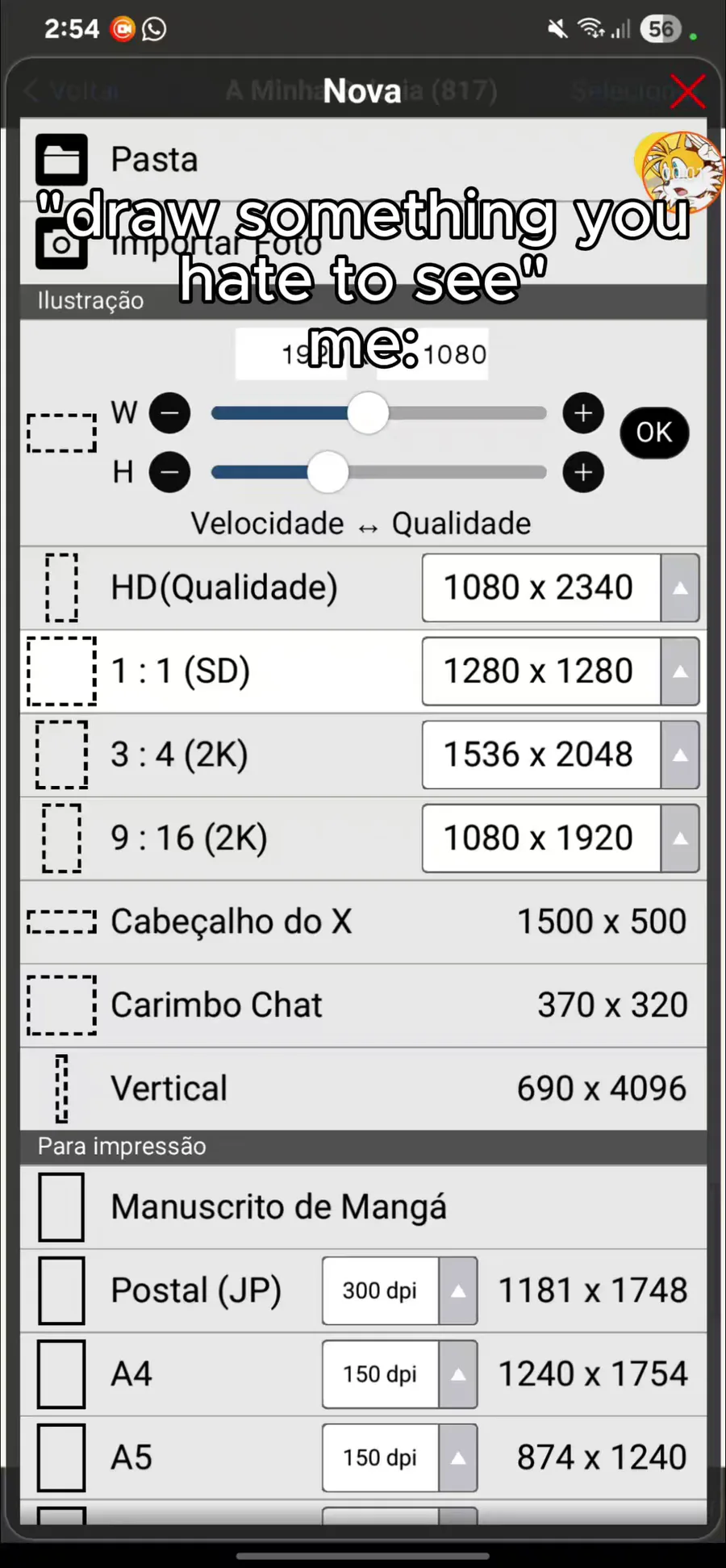Select the A4 print canvas
726x1568 pixels.
[x=363, y=1374]
